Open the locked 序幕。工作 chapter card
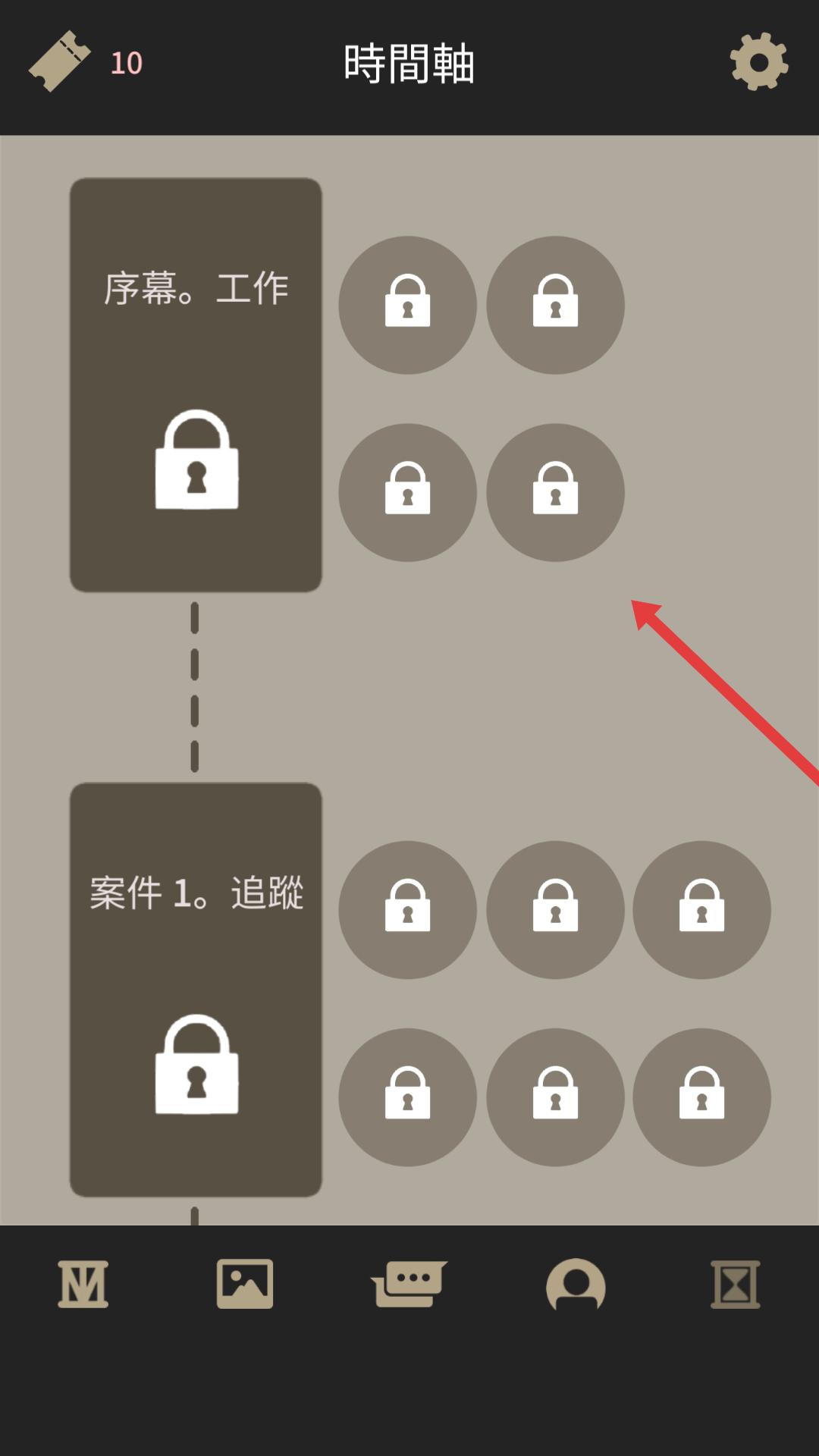 (196, 385)
